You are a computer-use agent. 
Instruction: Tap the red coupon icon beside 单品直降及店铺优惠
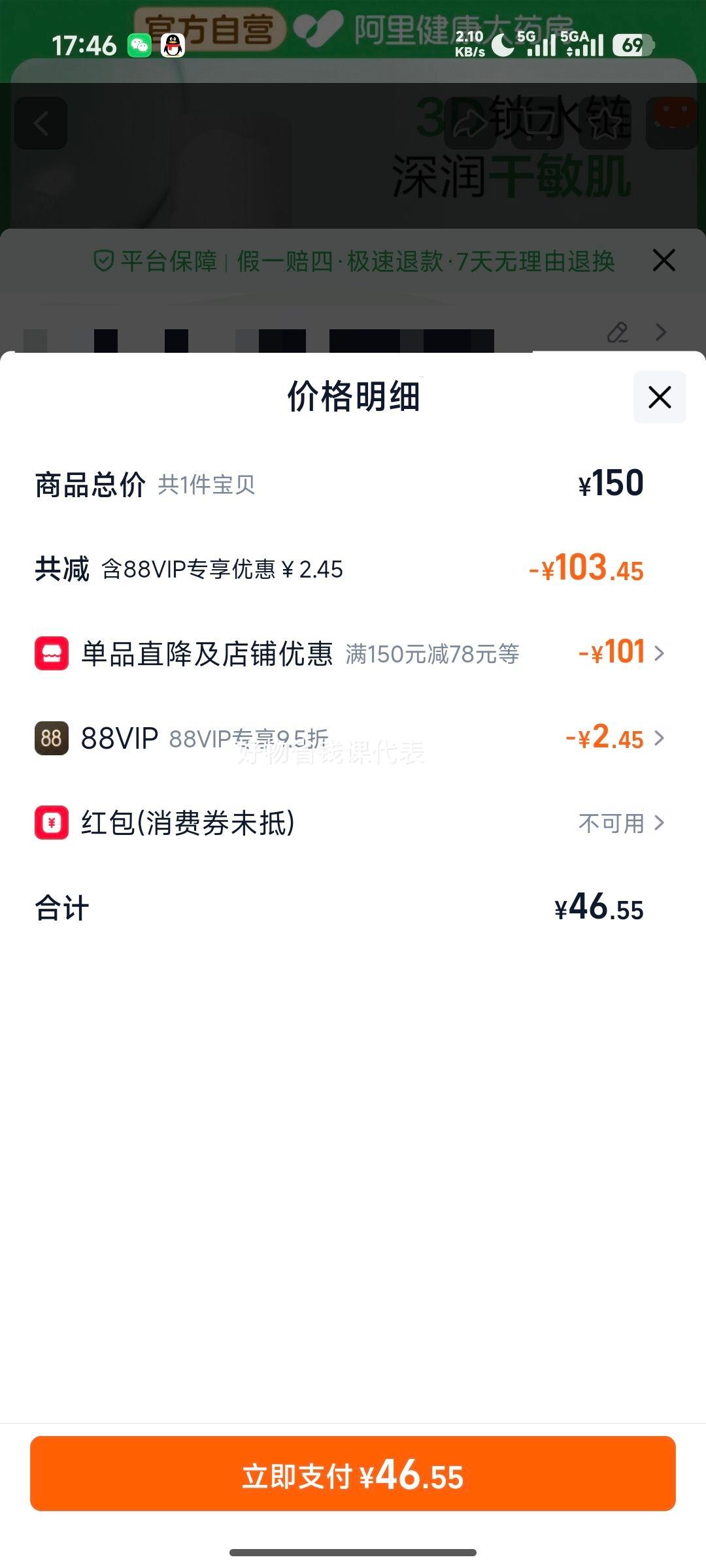tap(51, 653)
